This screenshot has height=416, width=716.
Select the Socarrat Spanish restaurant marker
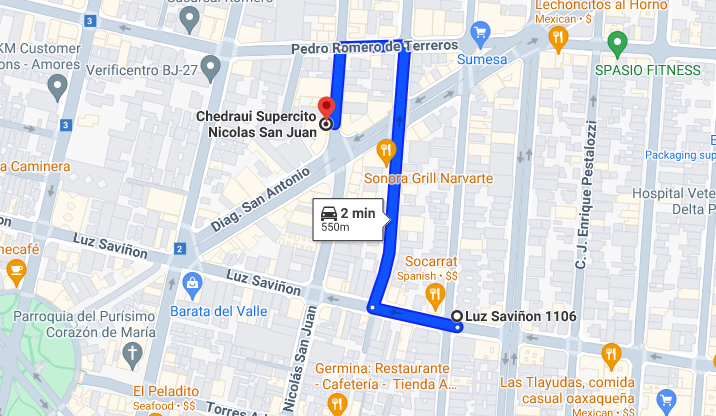coord(435,297)
